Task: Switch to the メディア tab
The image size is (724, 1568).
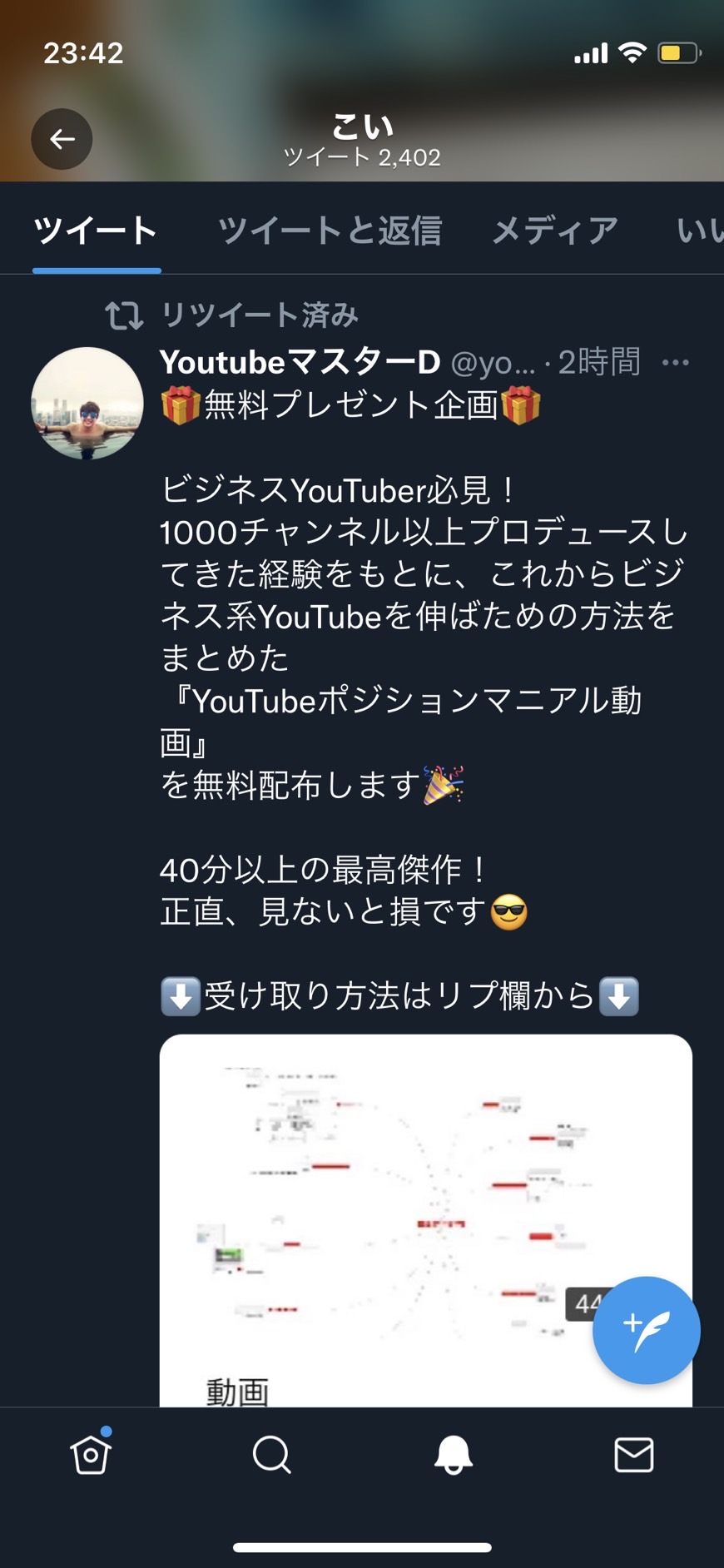Action: 555,231
